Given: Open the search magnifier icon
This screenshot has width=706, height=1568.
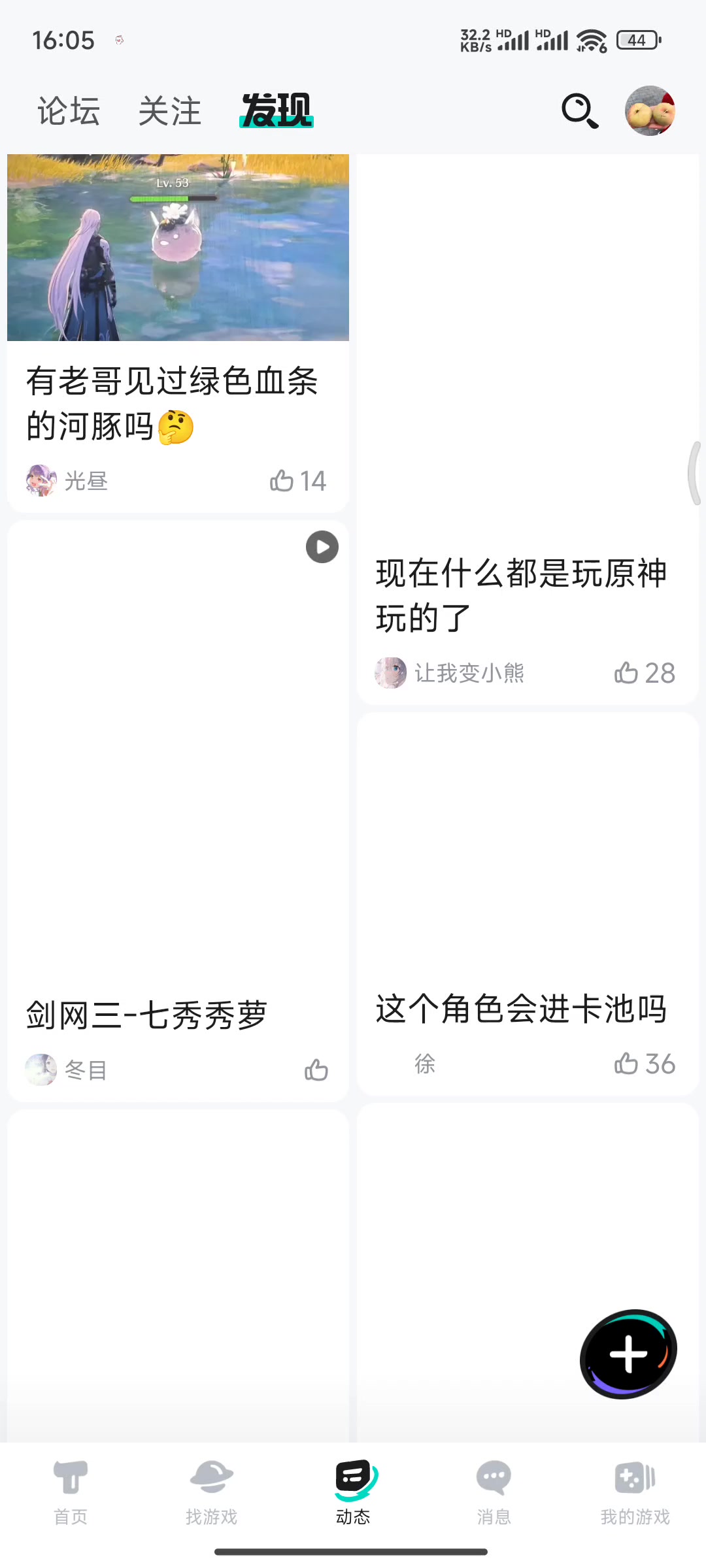Looking at the screenshot, I should (x=580, y=111).
